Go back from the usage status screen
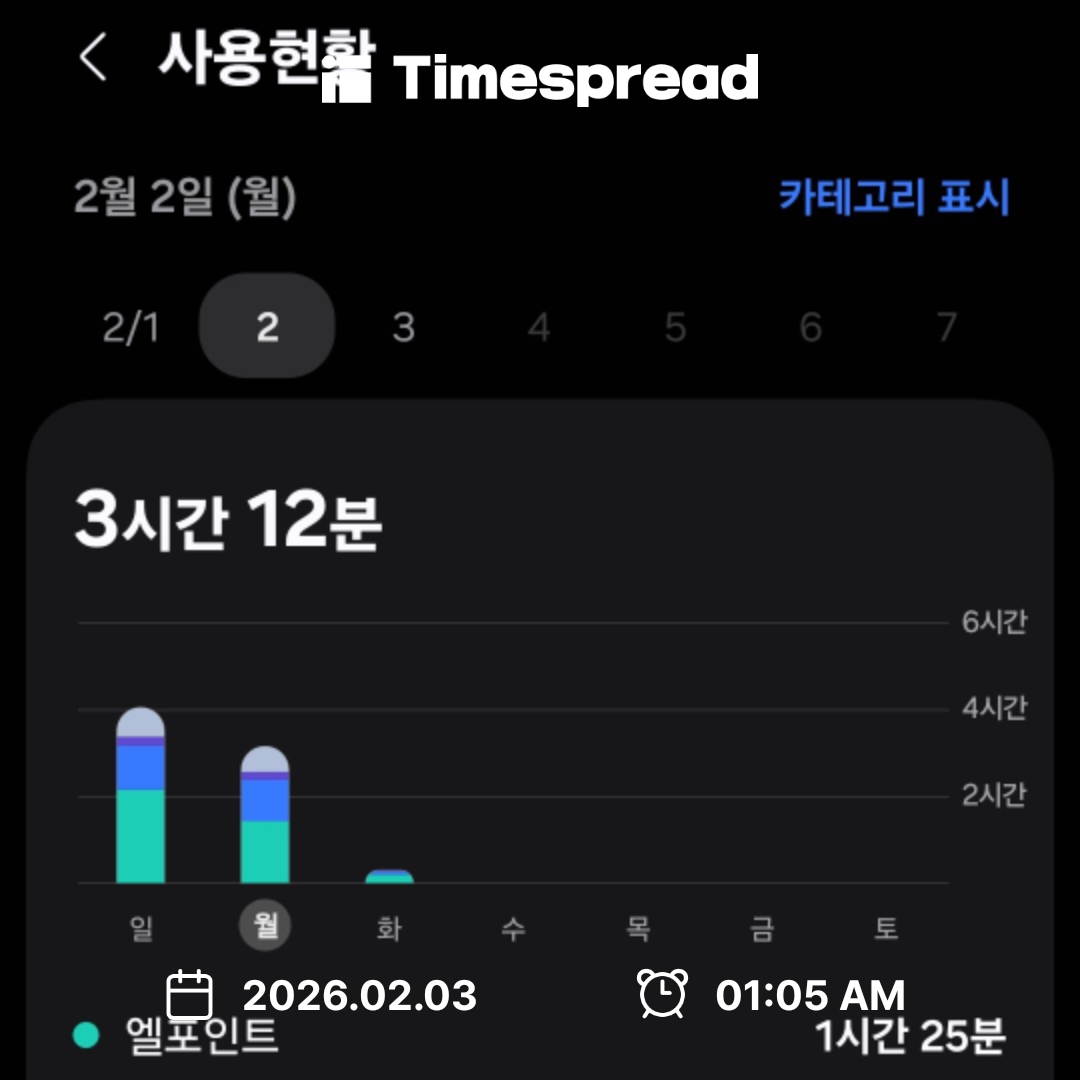Screen dimensions: 1080x1080 click(x=93, y=58)
